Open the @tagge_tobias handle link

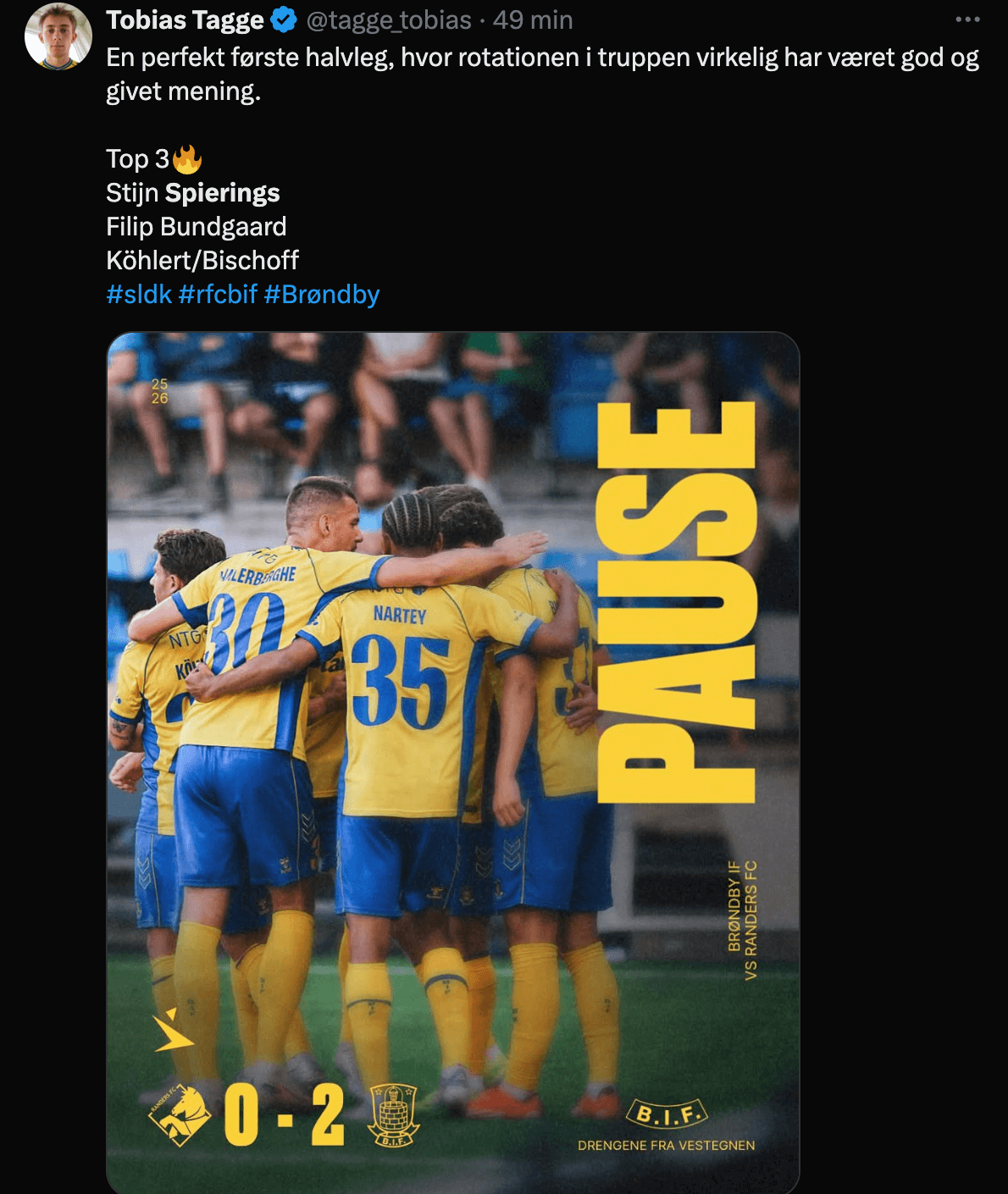[388, 19]
